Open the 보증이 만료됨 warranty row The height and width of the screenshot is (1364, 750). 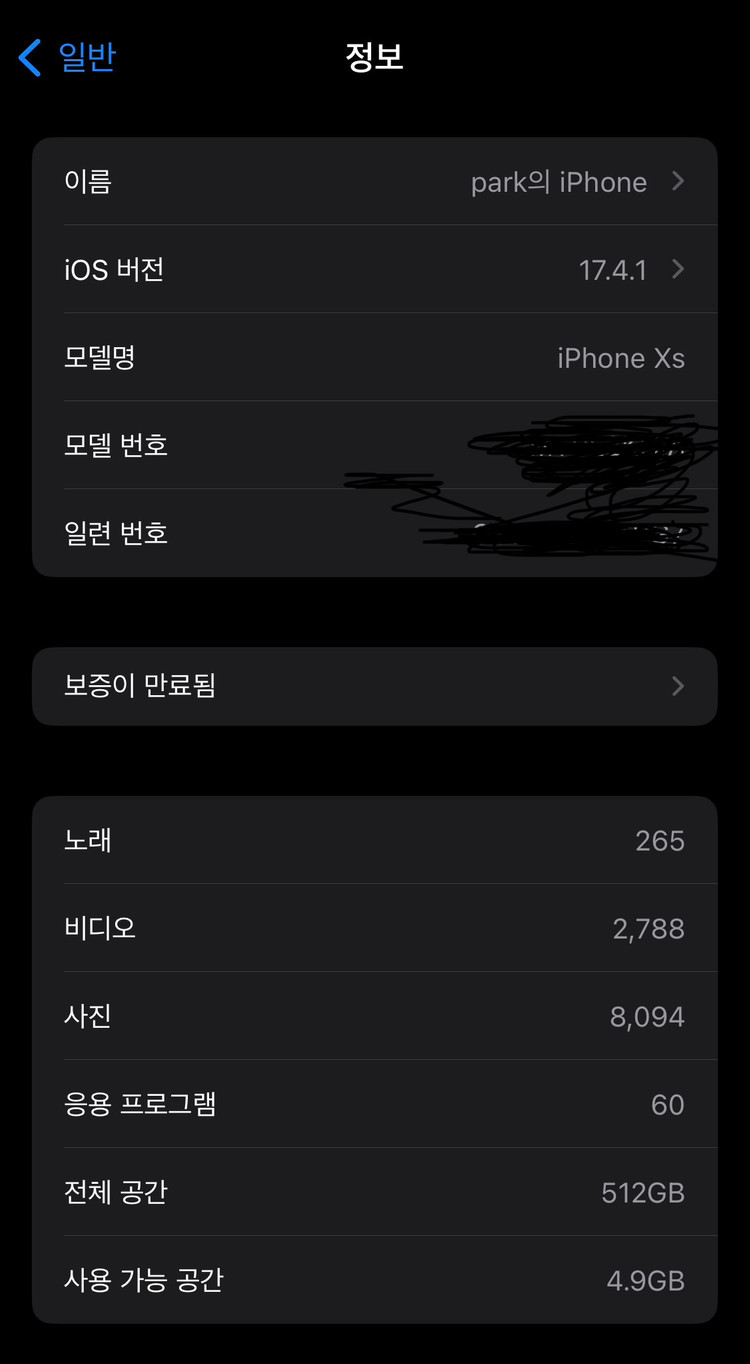coord(374,686)
